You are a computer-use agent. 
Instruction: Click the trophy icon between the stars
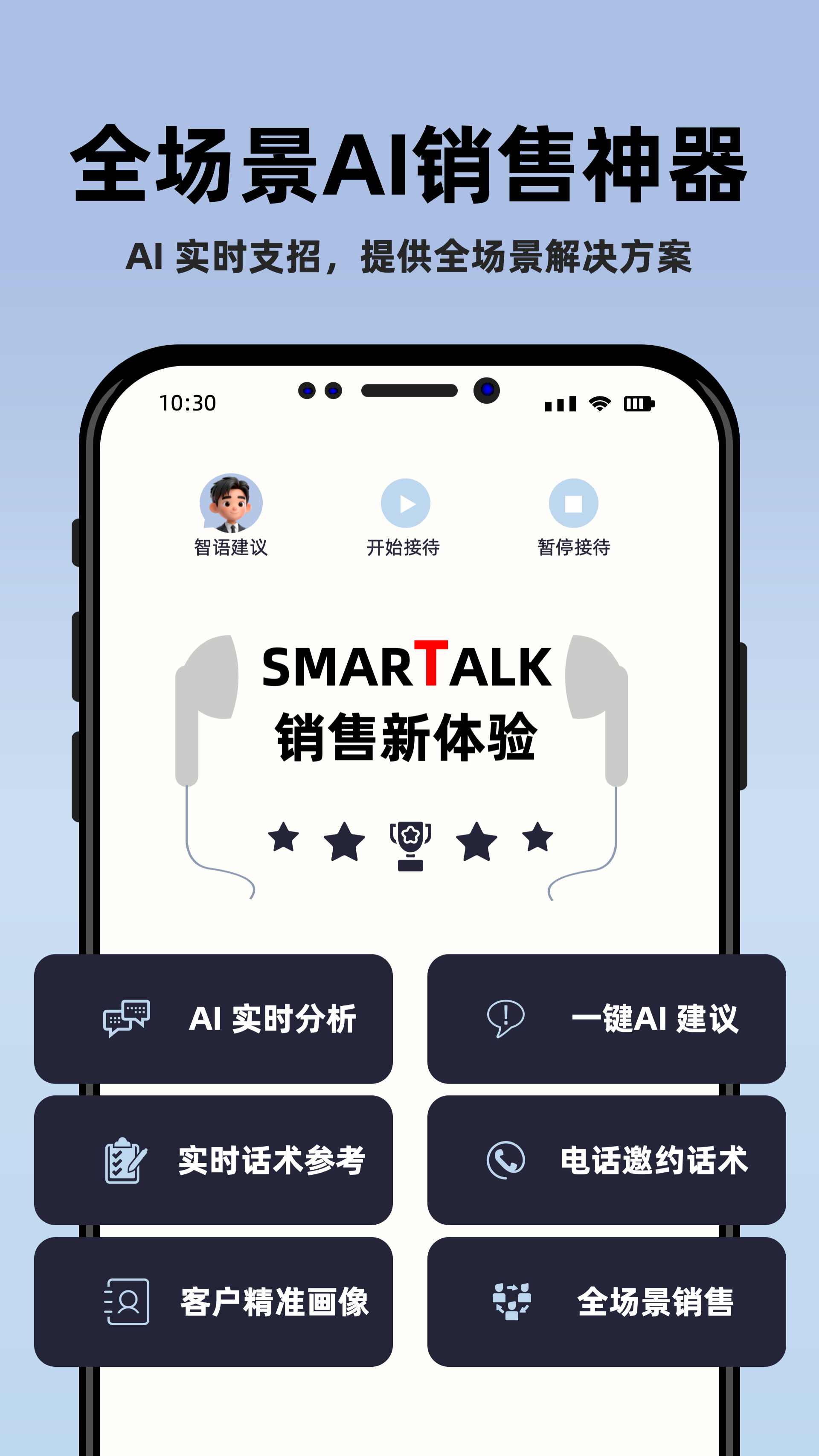(x=410, y=846)
